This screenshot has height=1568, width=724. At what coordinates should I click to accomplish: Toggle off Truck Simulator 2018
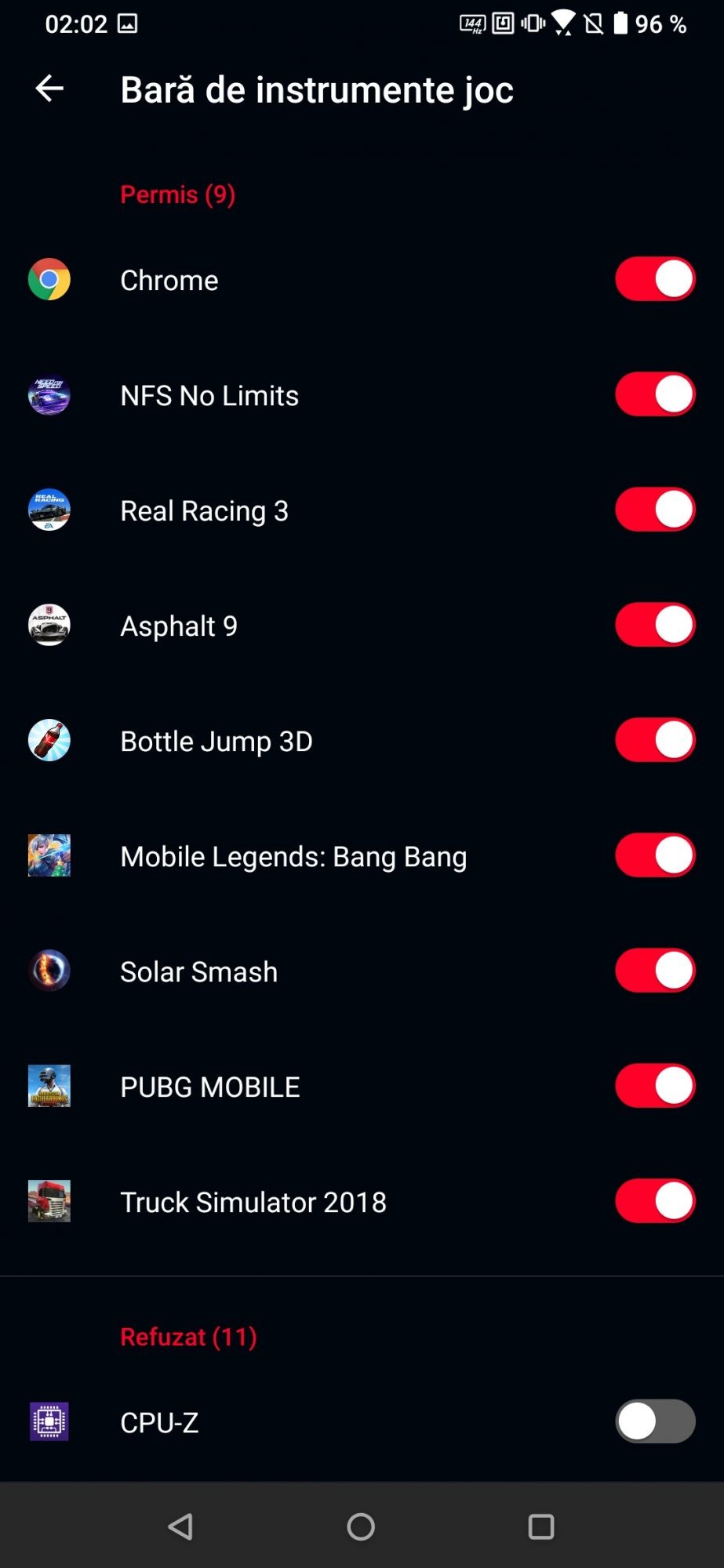[x=655, y=1201]
